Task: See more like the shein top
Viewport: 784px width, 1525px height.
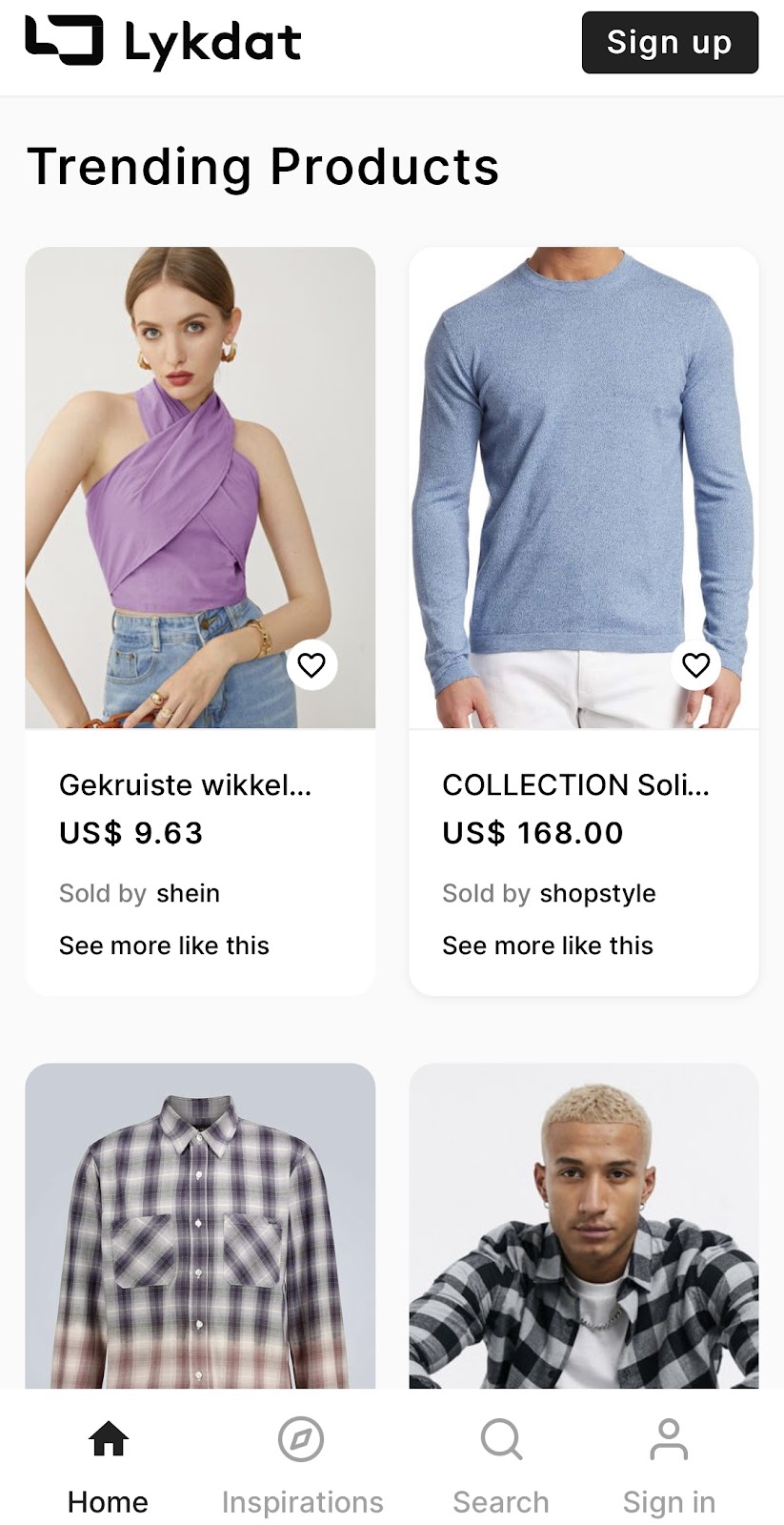Action: pos(164,945)
